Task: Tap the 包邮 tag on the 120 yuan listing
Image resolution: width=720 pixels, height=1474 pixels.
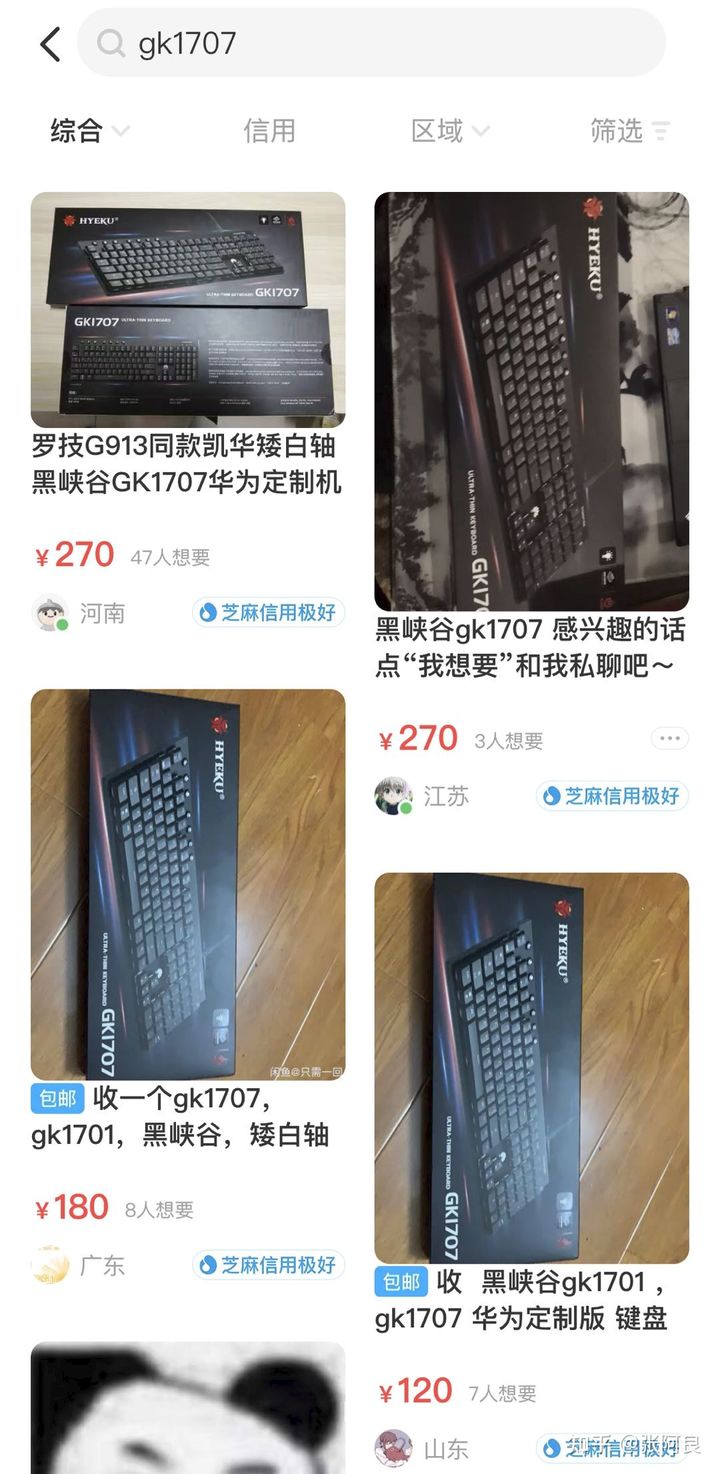Action: [x=403, y=1281]
